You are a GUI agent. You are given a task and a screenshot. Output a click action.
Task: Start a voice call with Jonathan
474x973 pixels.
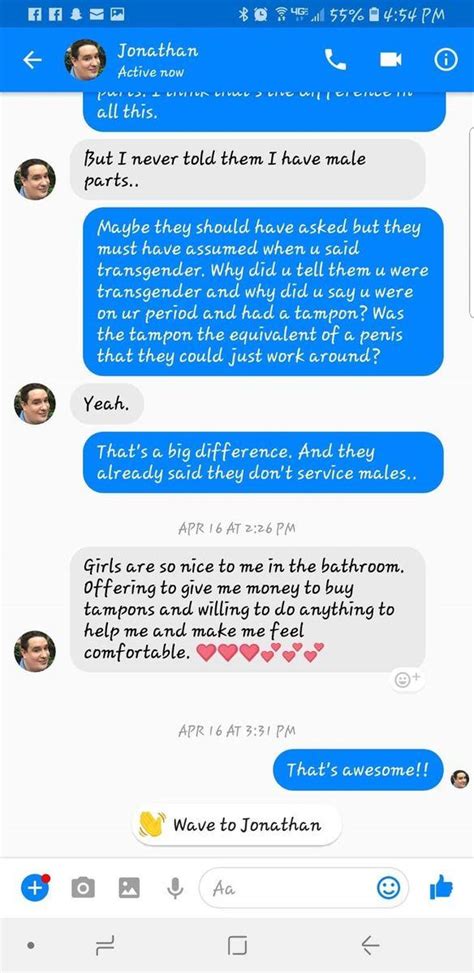[336, 60]
